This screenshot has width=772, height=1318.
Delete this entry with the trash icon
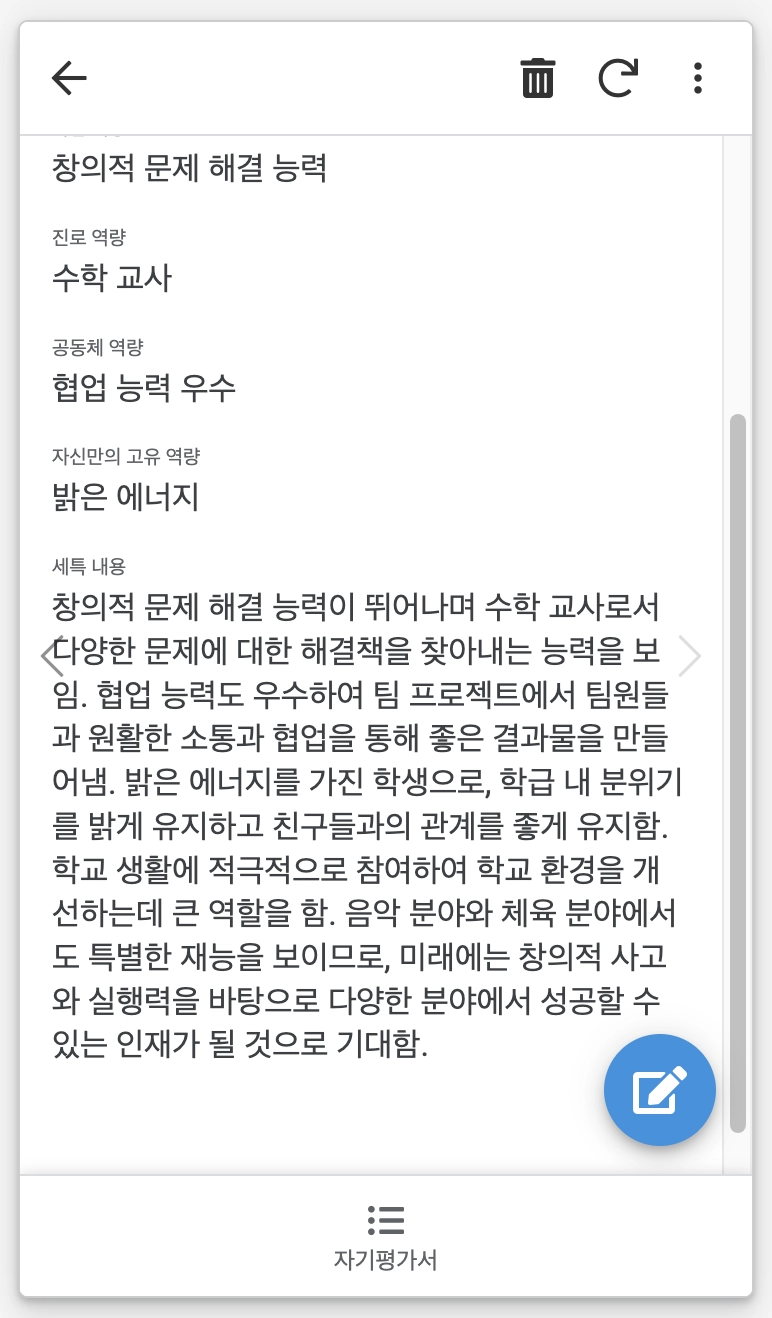tap(537, 78)
